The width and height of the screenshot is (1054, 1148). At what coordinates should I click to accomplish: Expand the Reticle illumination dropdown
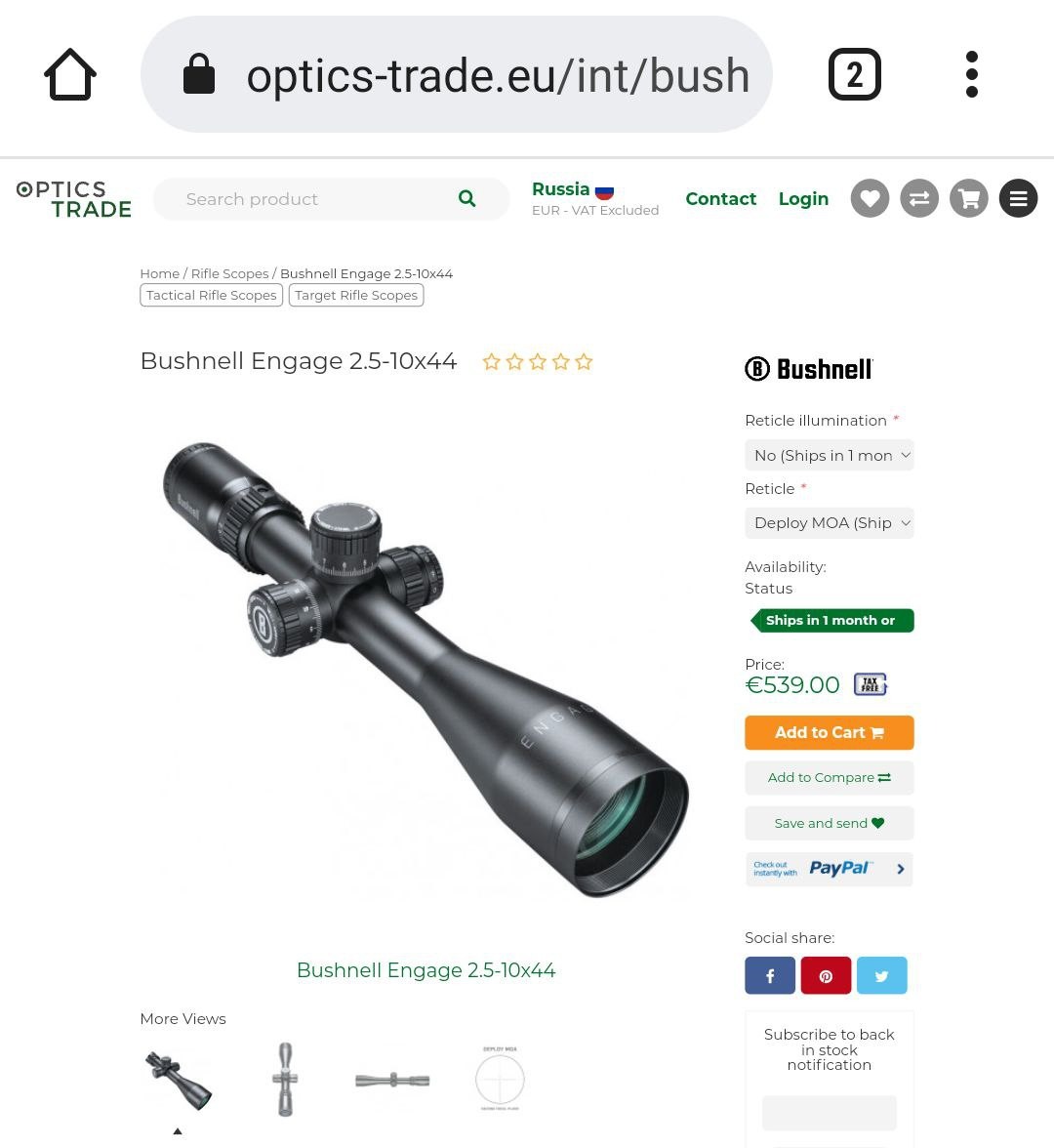[829, 456]
